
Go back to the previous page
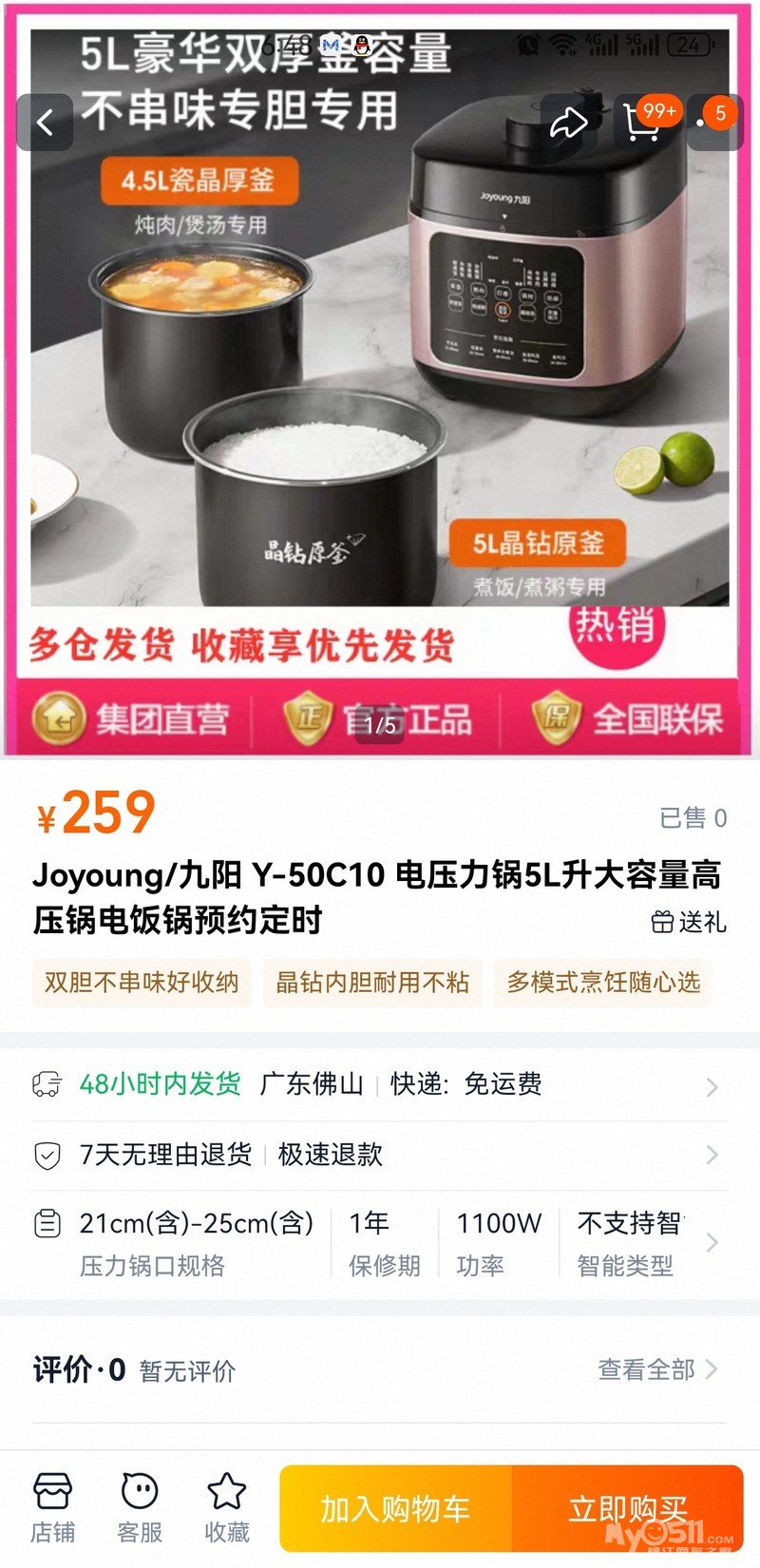[45, 122]
